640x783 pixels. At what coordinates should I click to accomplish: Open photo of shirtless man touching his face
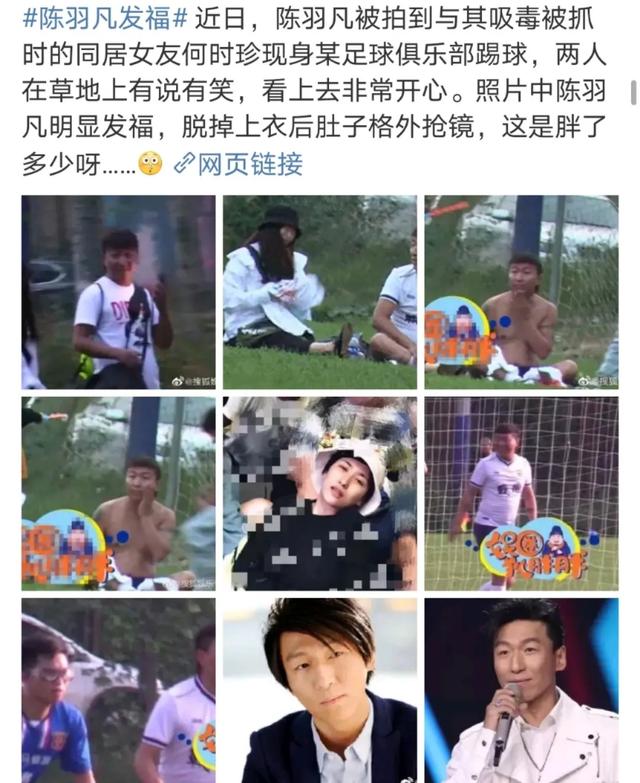tap(118, 493)
